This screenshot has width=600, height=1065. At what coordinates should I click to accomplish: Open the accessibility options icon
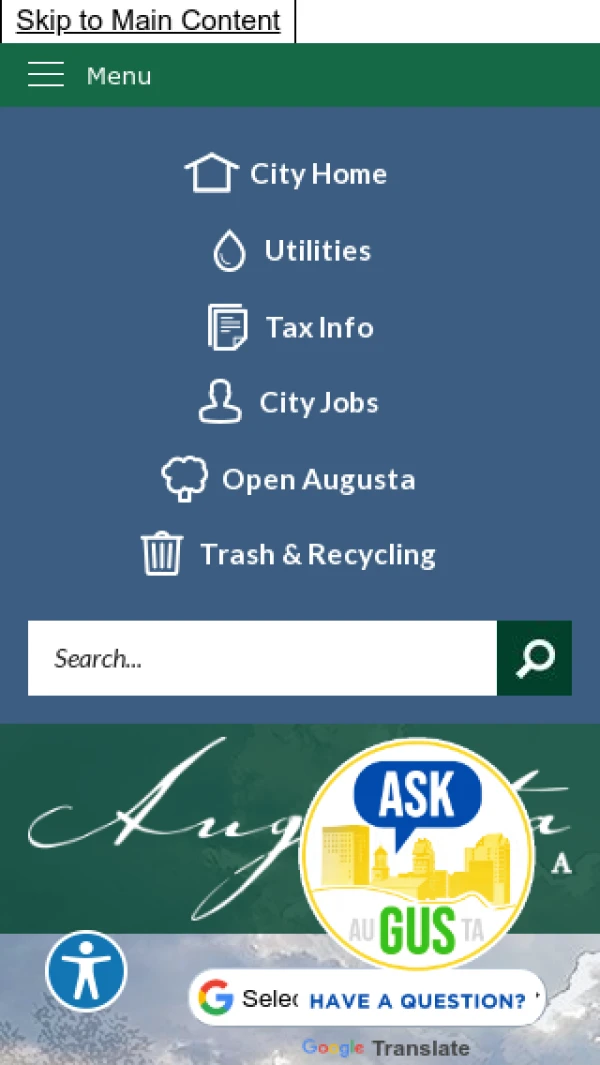coord(86,971)
